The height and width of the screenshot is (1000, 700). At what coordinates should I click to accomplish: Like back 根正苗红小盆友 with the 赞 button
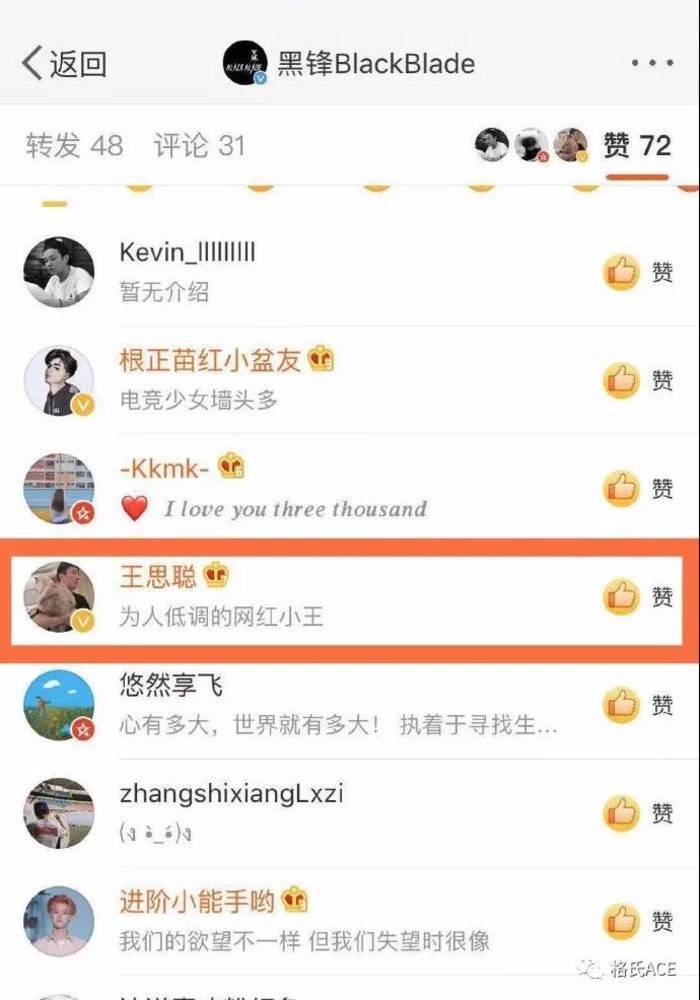point(638,380)
